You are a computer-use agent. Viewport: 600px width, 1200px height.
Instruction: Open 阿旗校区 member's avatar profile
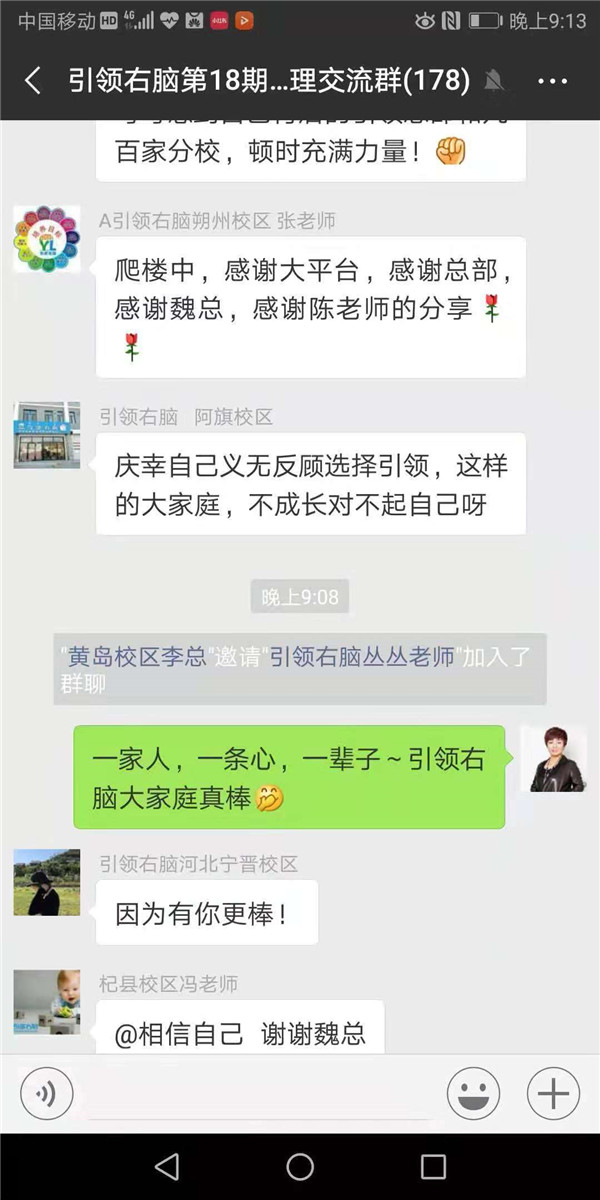[x=46, y=435]
